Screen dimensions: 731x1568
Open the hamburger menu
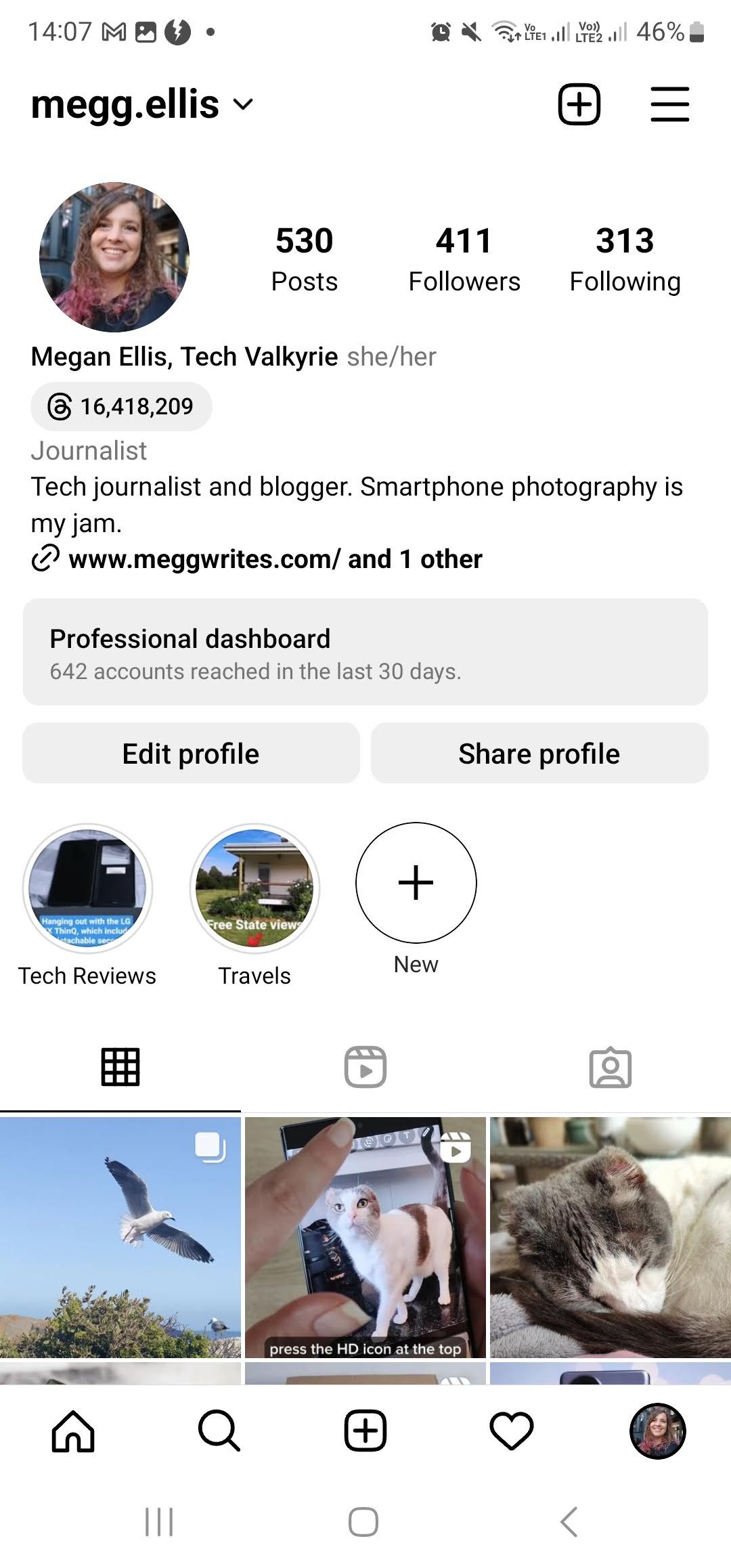(x=670, y=104)
